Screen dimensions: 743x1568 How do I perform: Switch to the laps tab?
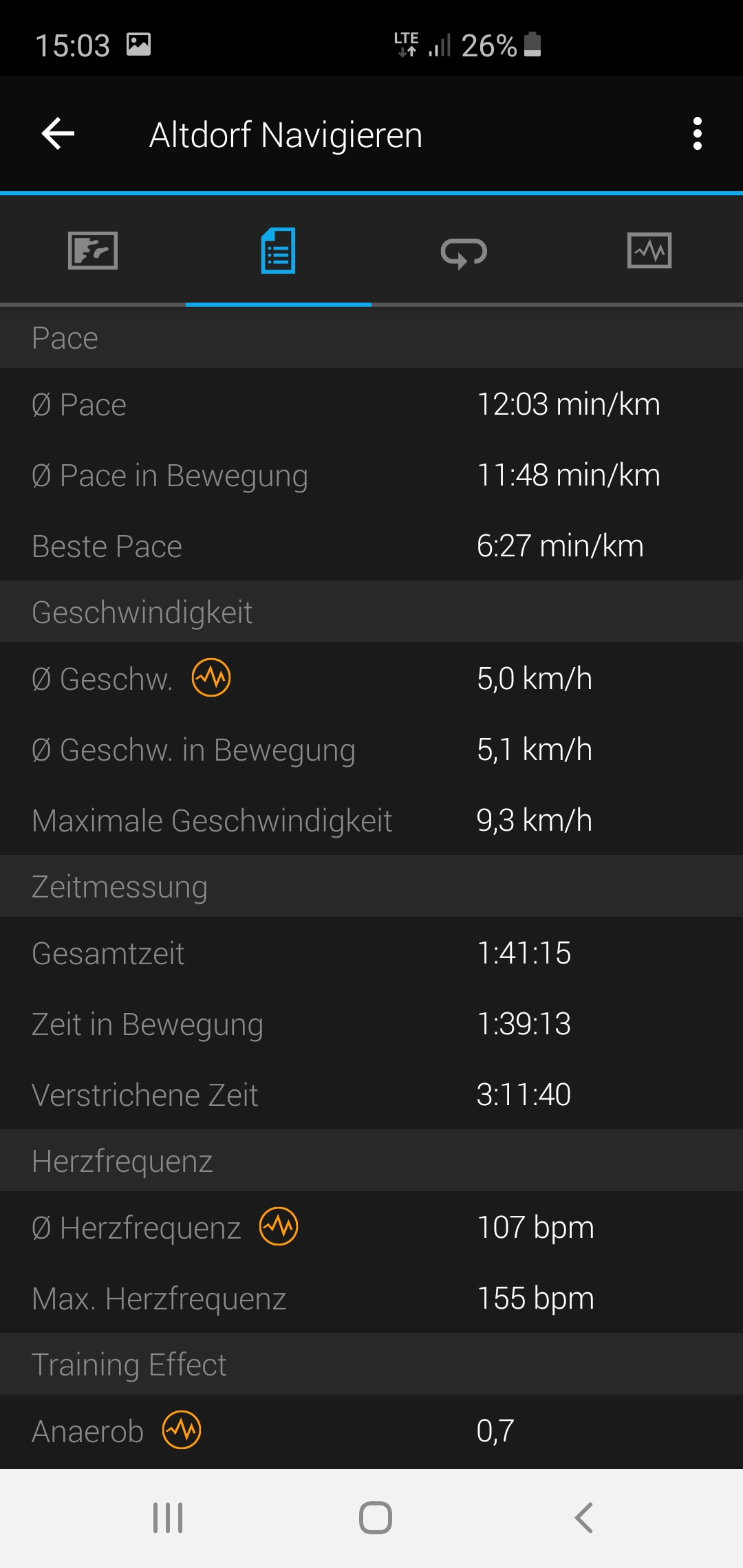pyautogui.click(x=464, y=252)
